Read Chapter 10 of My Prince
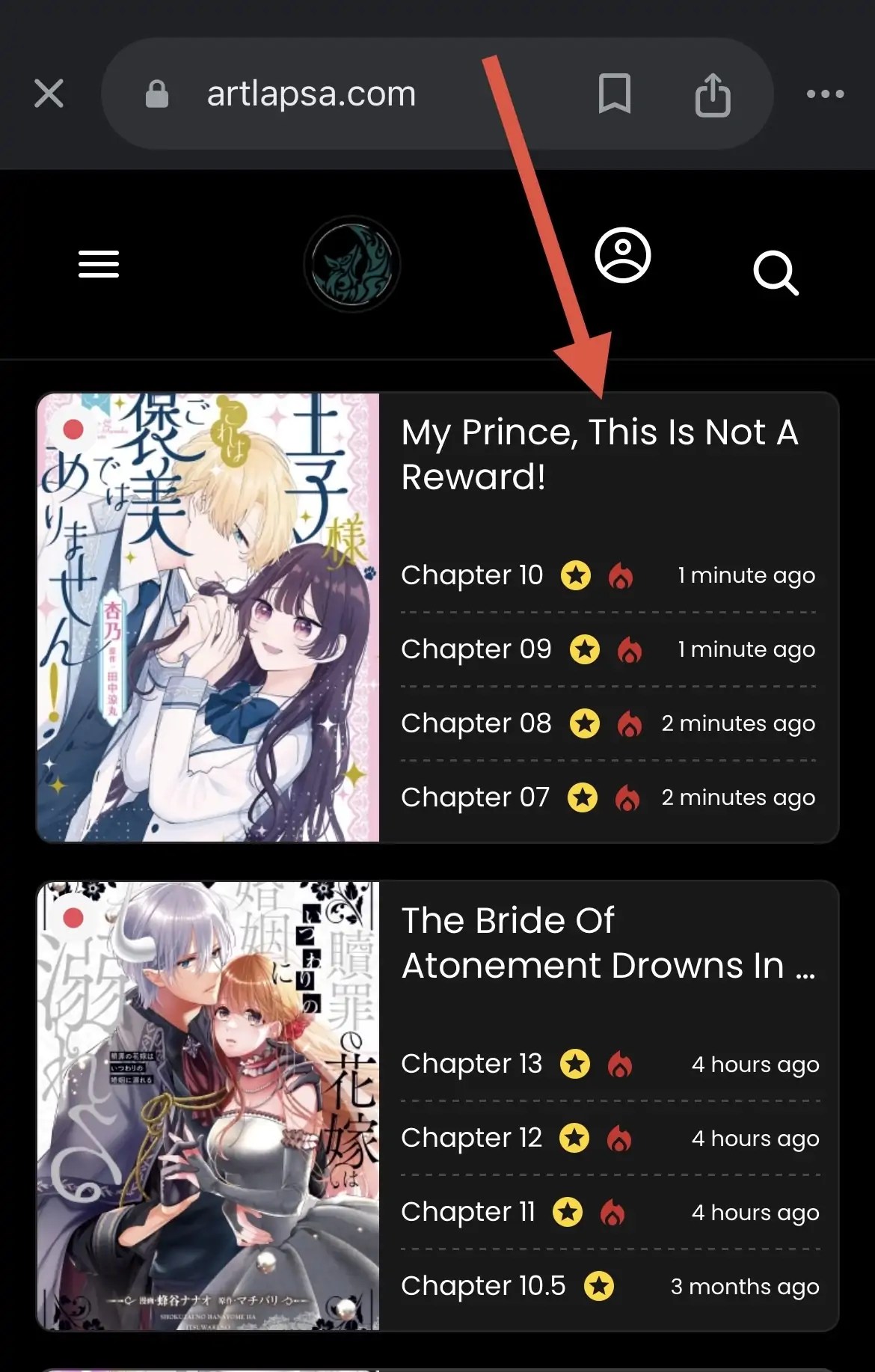This screenshot has width=875, height=1372. coord(472,575)
